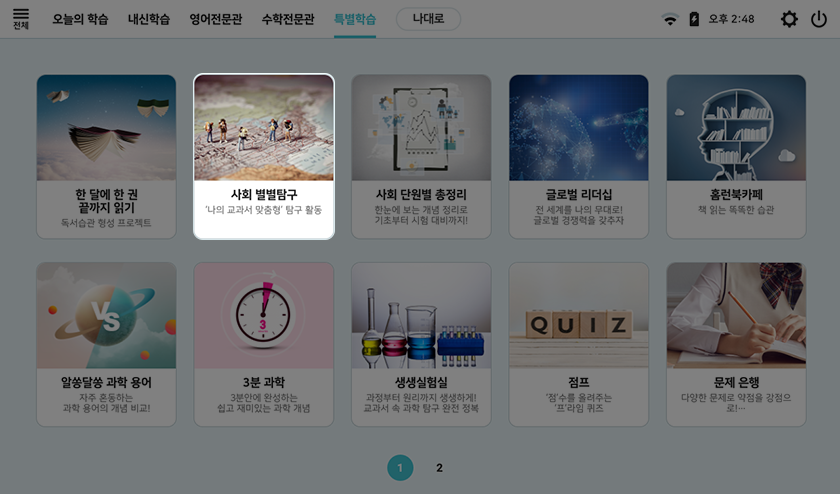Open the 글로벌 리더십 card

point(578,156)
